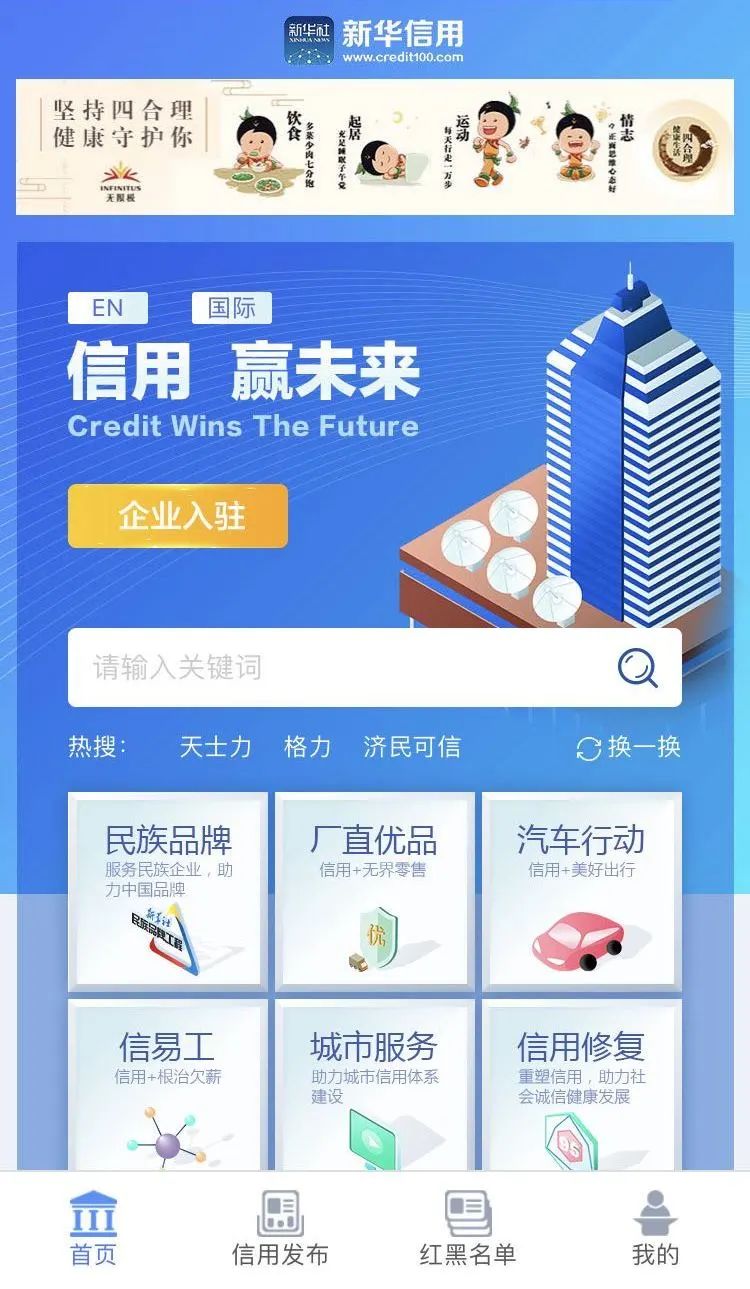Refresh hot searches with 换一换
The image size is (750, 1289).
point(629,747)
